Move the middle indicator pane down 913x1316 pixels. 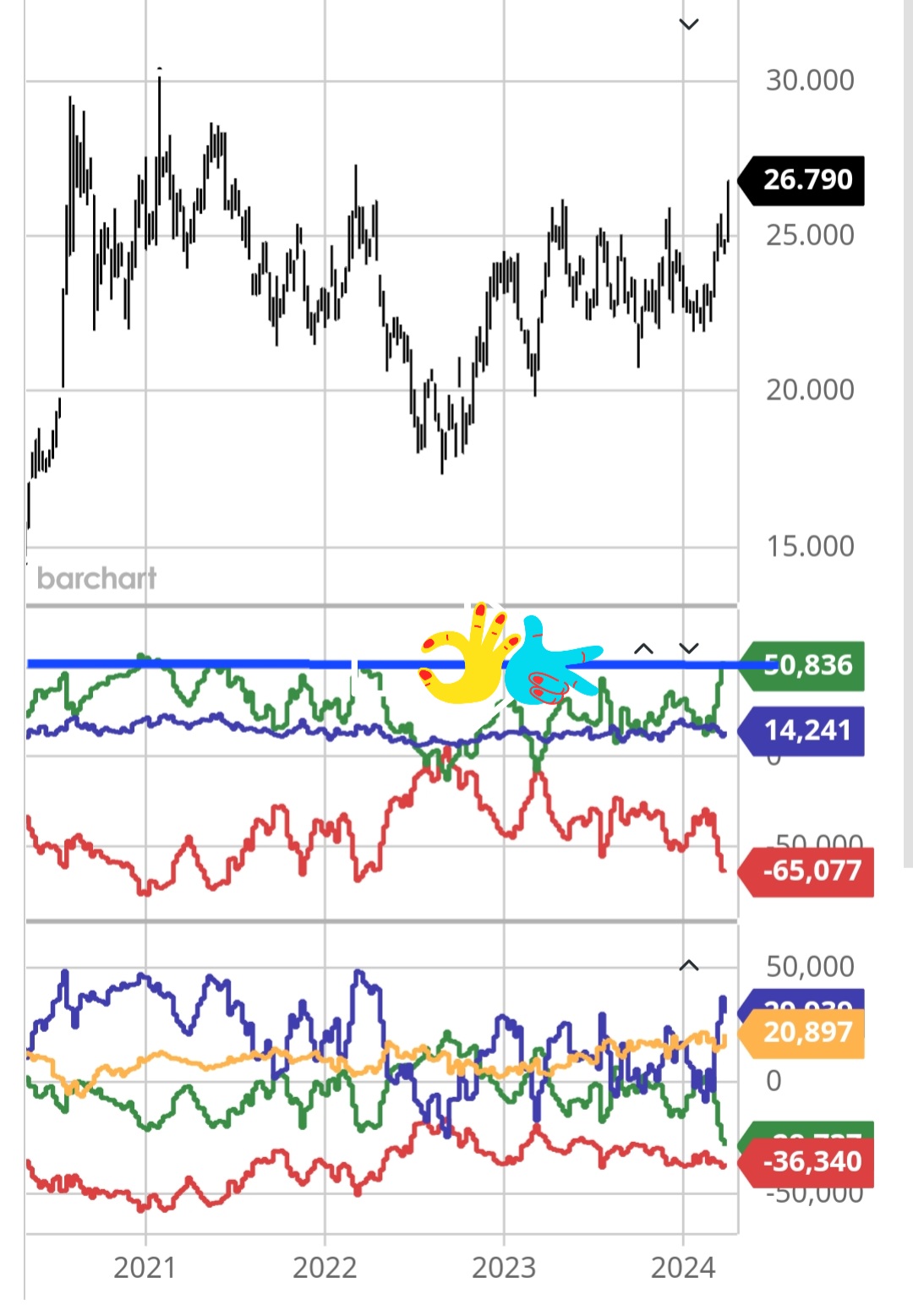(689, 649)
